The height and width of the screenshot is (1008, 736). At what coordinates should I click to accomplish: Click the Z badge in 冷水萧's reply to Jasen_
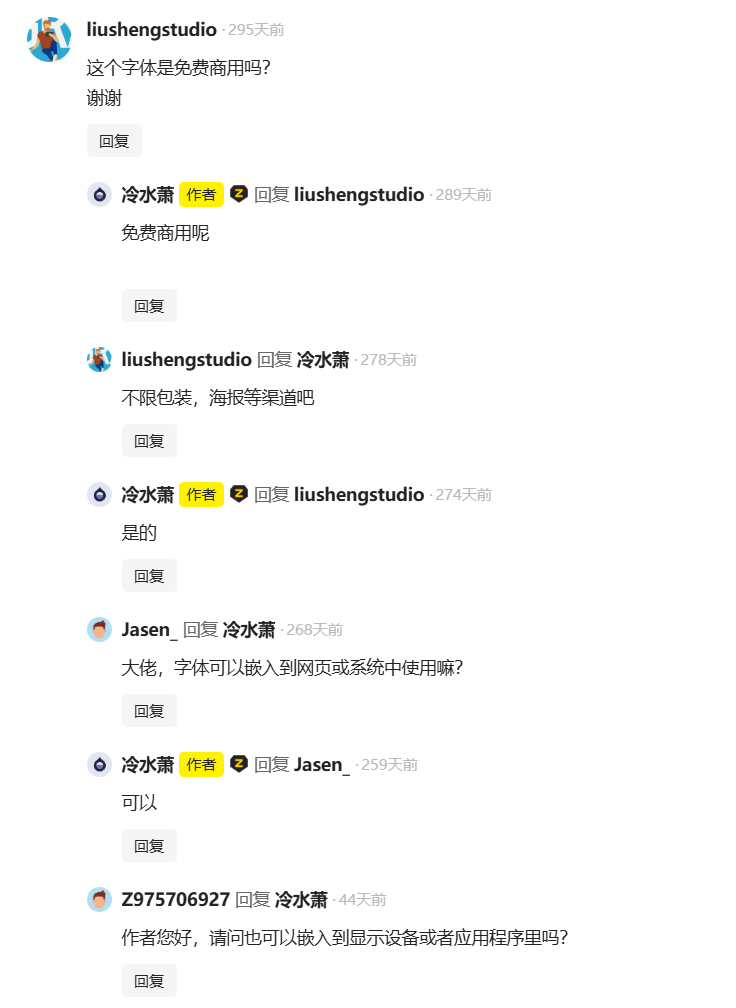pyautogui.click(x=238, y=764)
